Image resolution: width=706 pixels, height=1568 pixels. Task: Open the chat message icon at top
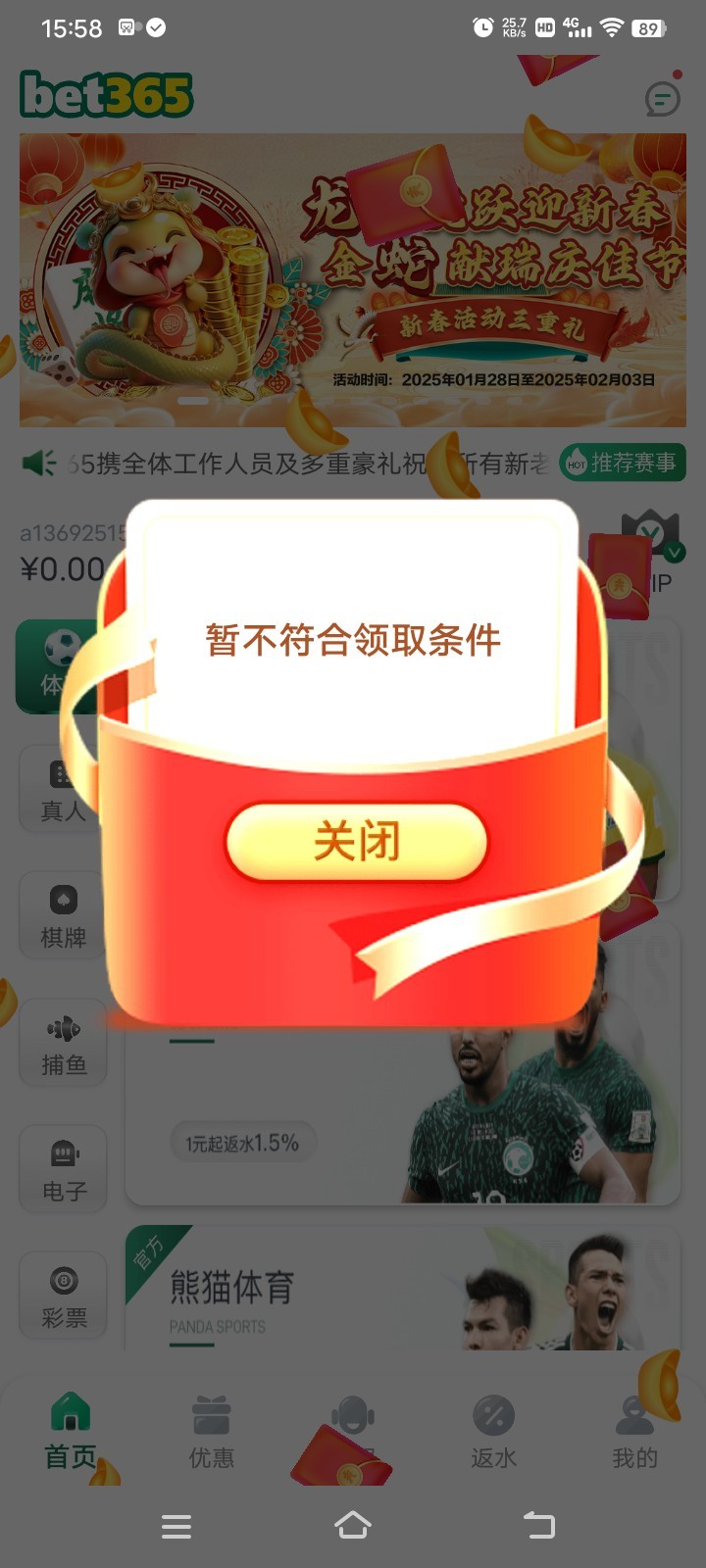click(663, 98)
